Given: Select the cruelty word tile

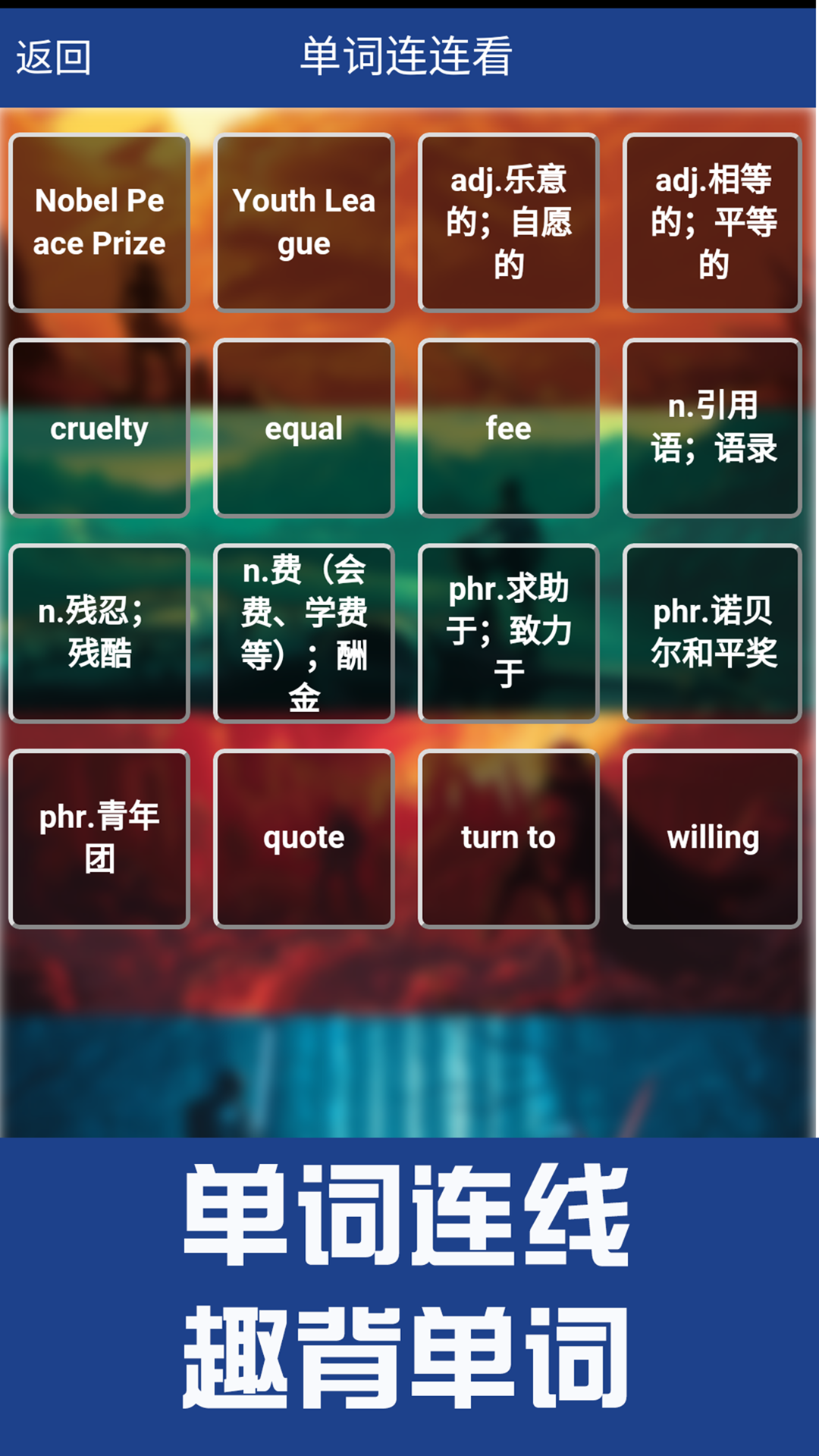Looking at the screenshot, I should click(99, 428).
